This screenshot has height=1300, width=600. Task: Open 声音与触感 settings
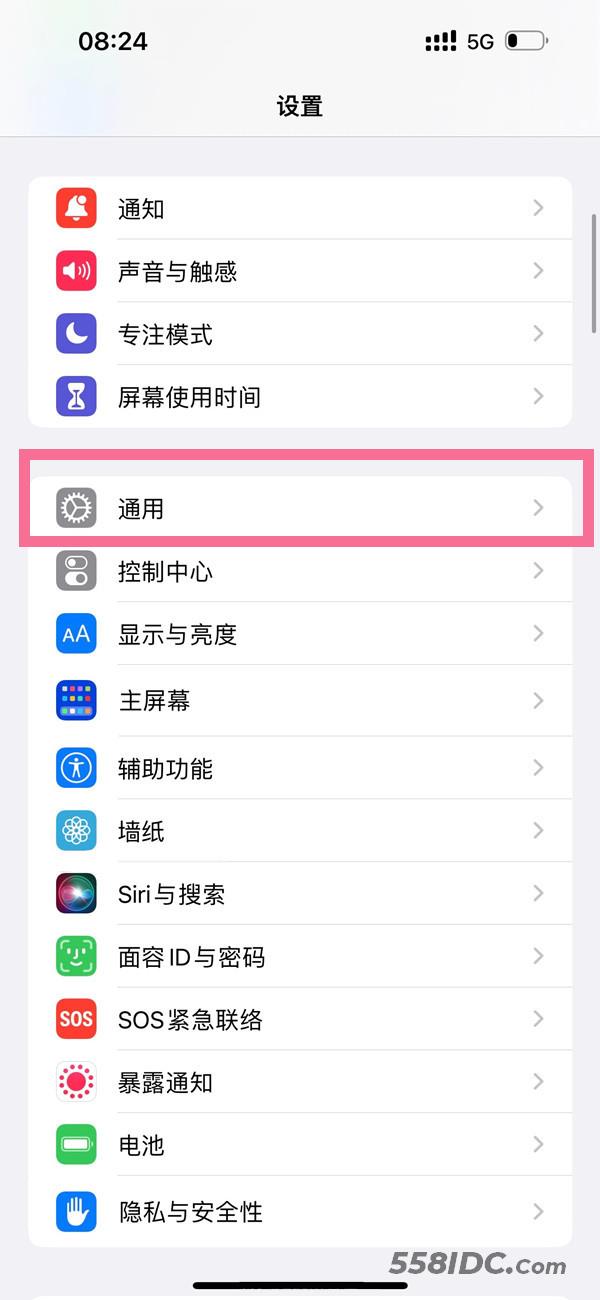point(300,271)
